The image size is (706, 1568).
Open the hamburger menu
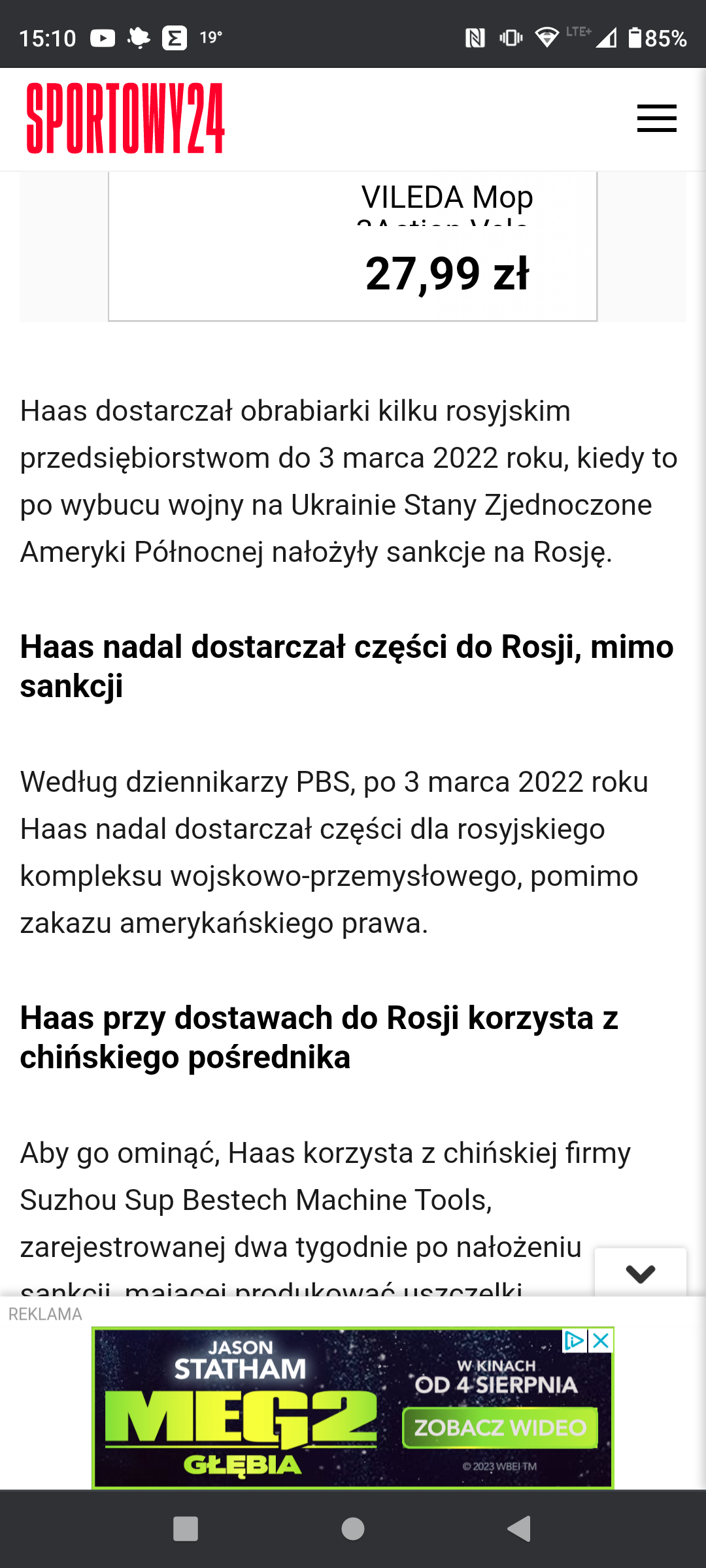[x=656, y=118]
